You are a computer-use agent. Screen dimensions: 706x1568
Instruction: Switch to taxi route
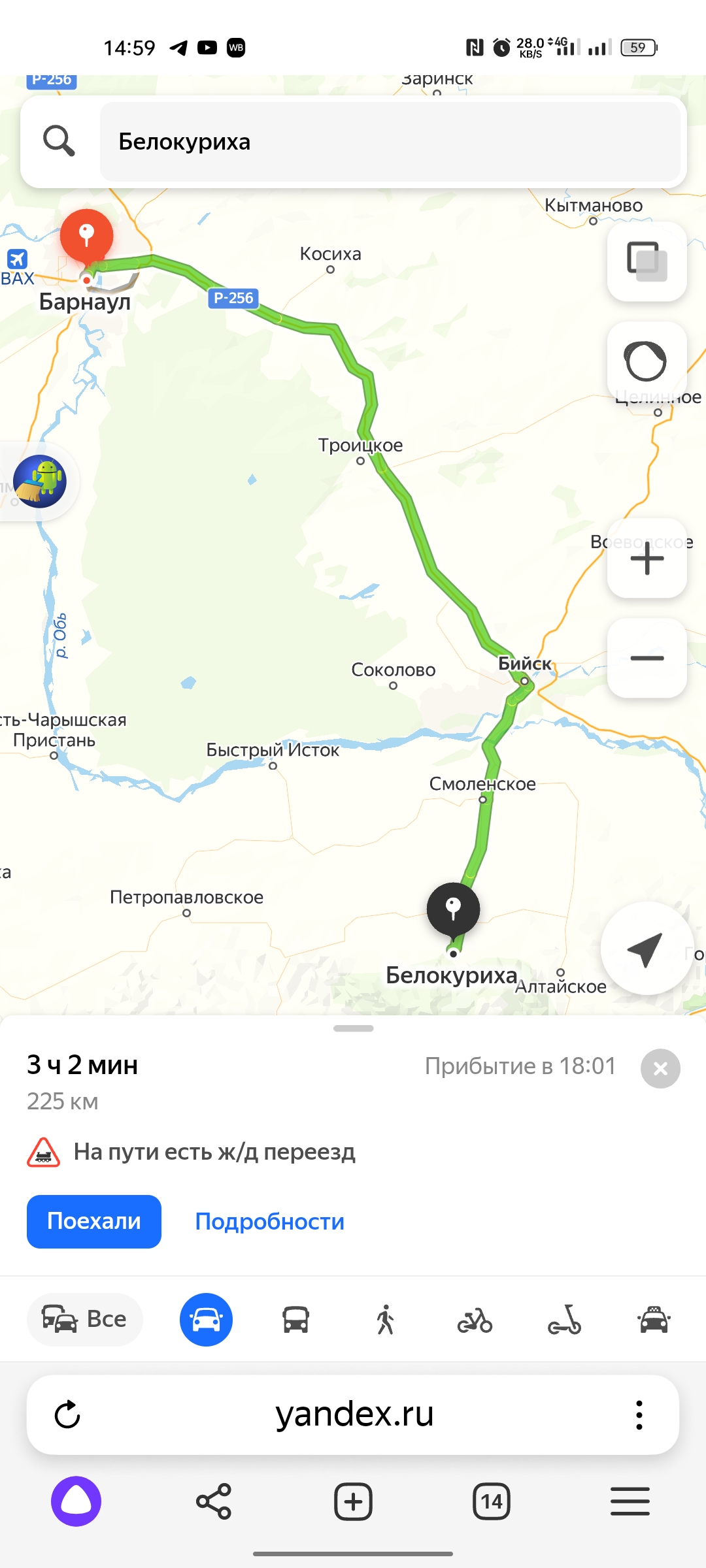coord(654,1319)
